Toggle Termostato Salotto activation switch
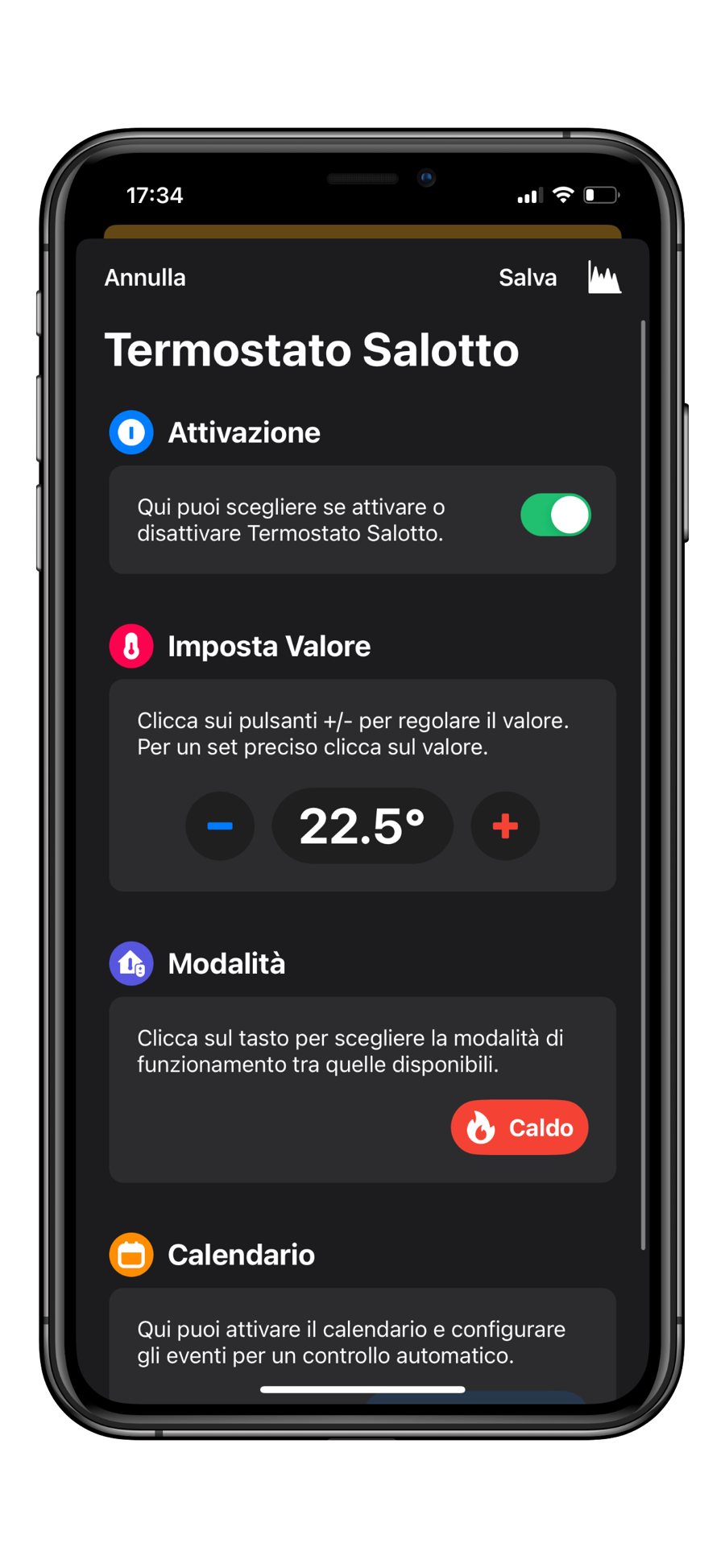The image size is (725, 1568). tap(556, 515)
